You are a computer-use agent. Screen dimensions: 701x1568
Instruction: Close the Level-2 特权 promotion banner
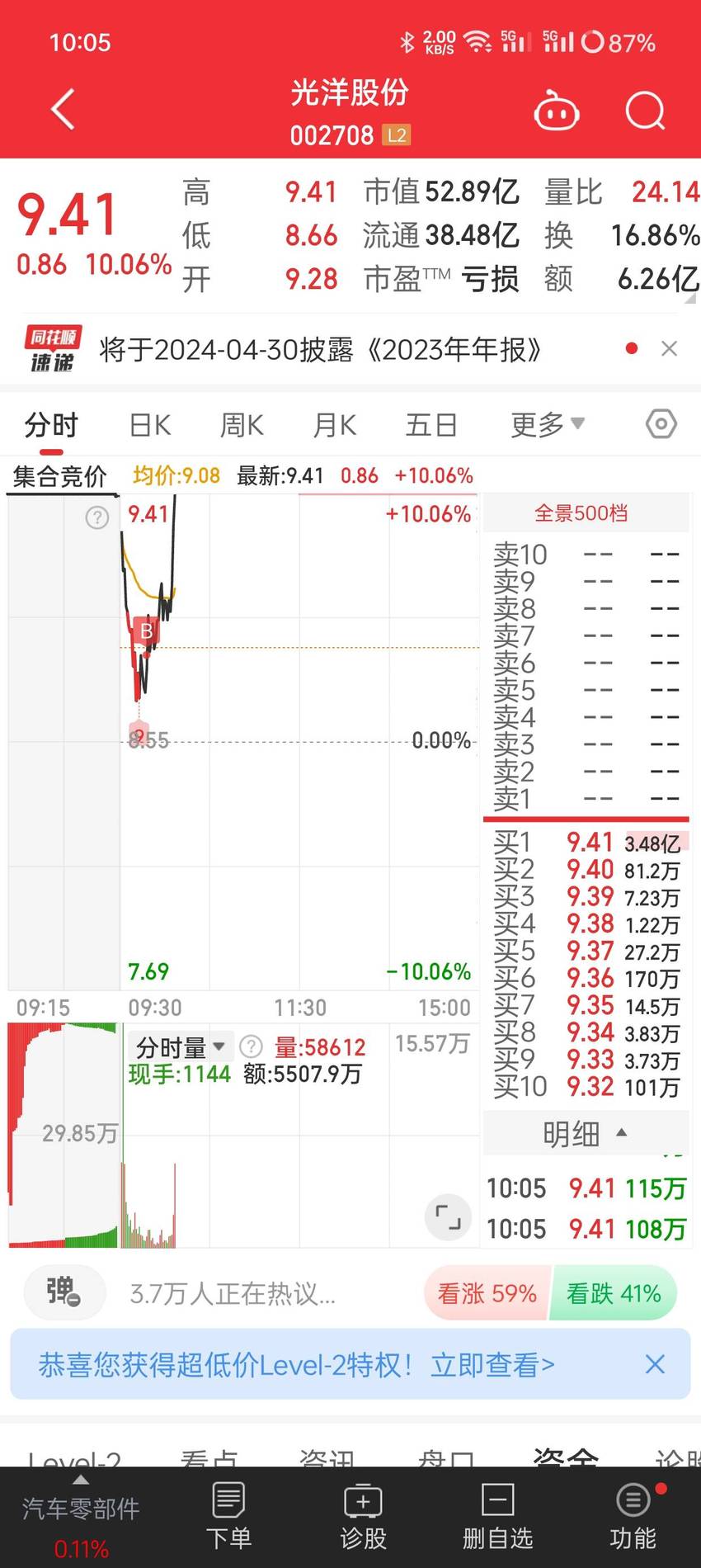[655, 1364]
